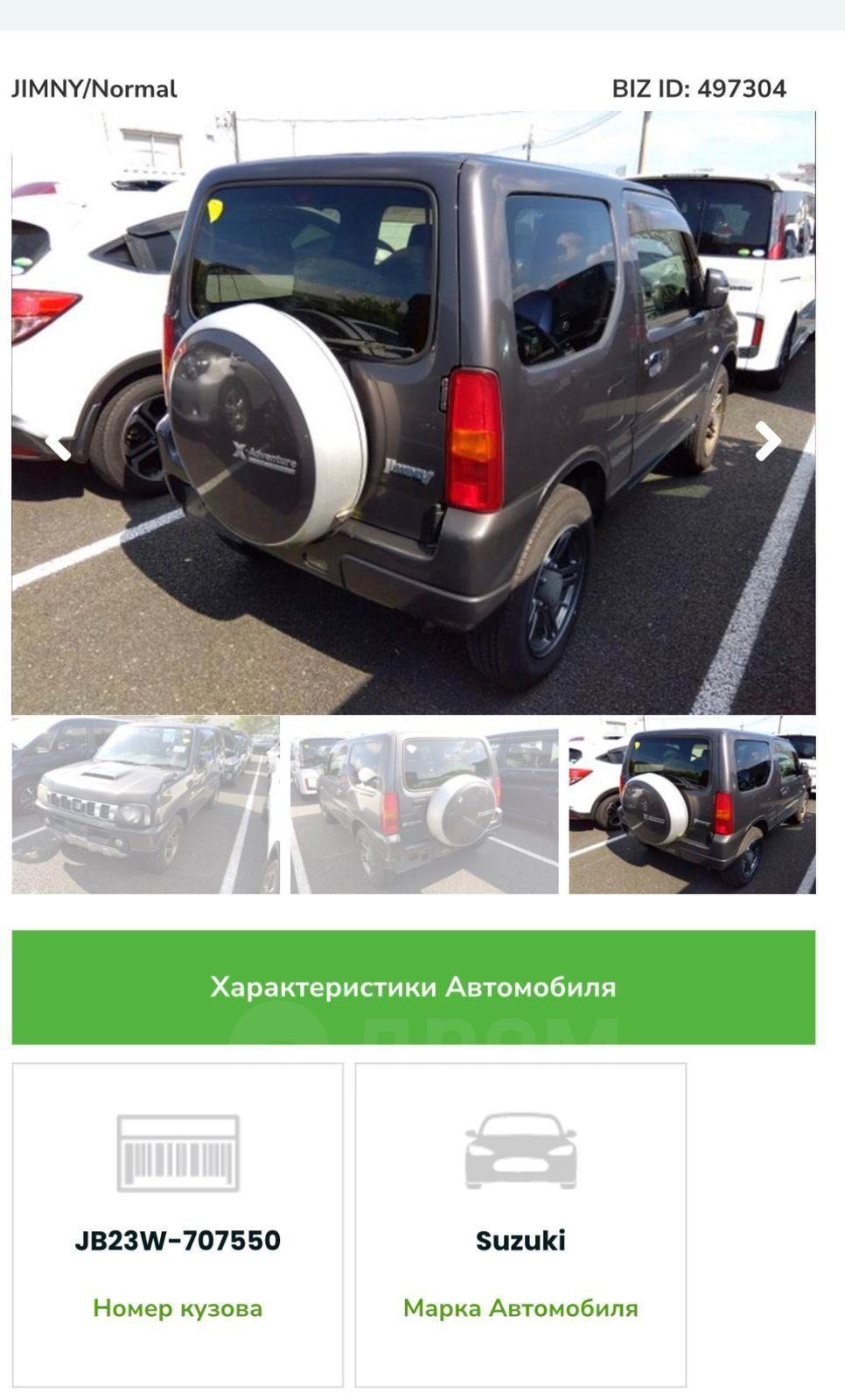Image resolution: width=845 pixels, height=1400 pixels.
Task: Open the main Jimny photo
Action: (414, 413)
